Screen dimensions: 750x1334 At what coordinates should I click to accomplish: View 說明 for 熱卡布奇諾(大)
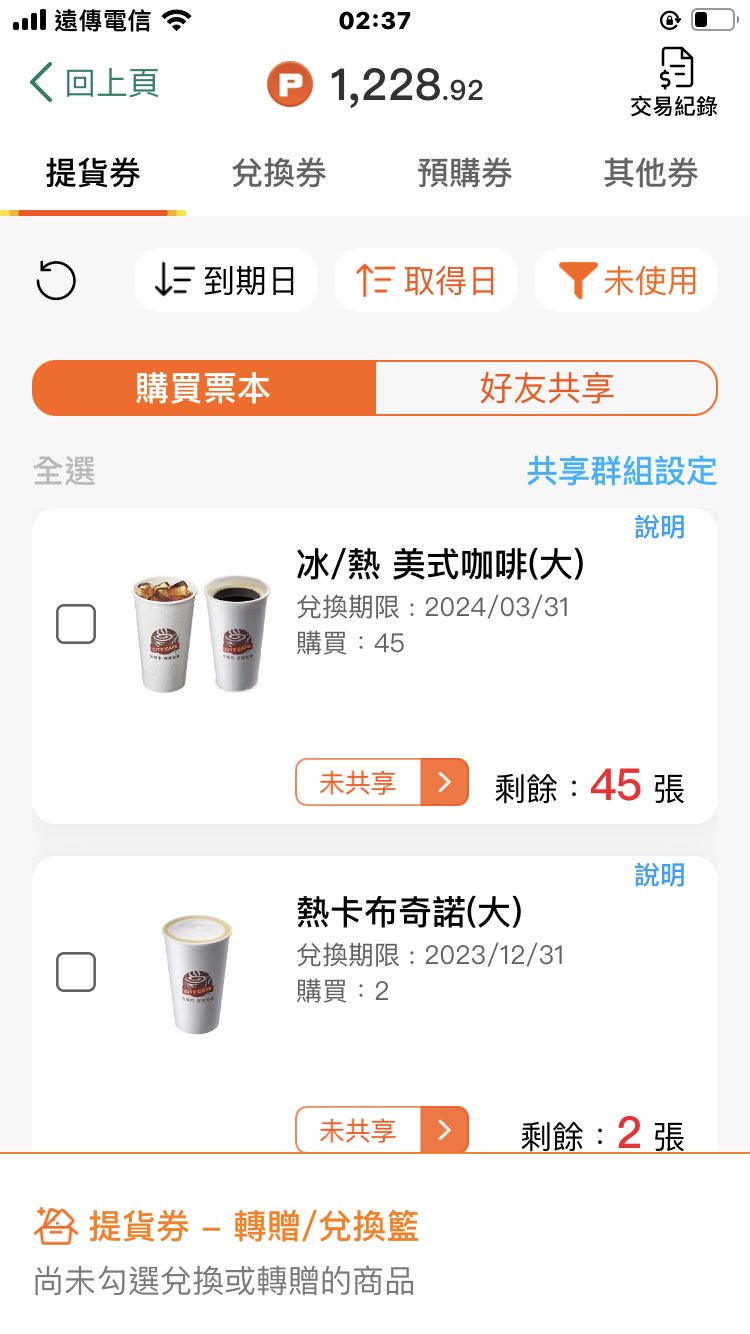point(660,876)
